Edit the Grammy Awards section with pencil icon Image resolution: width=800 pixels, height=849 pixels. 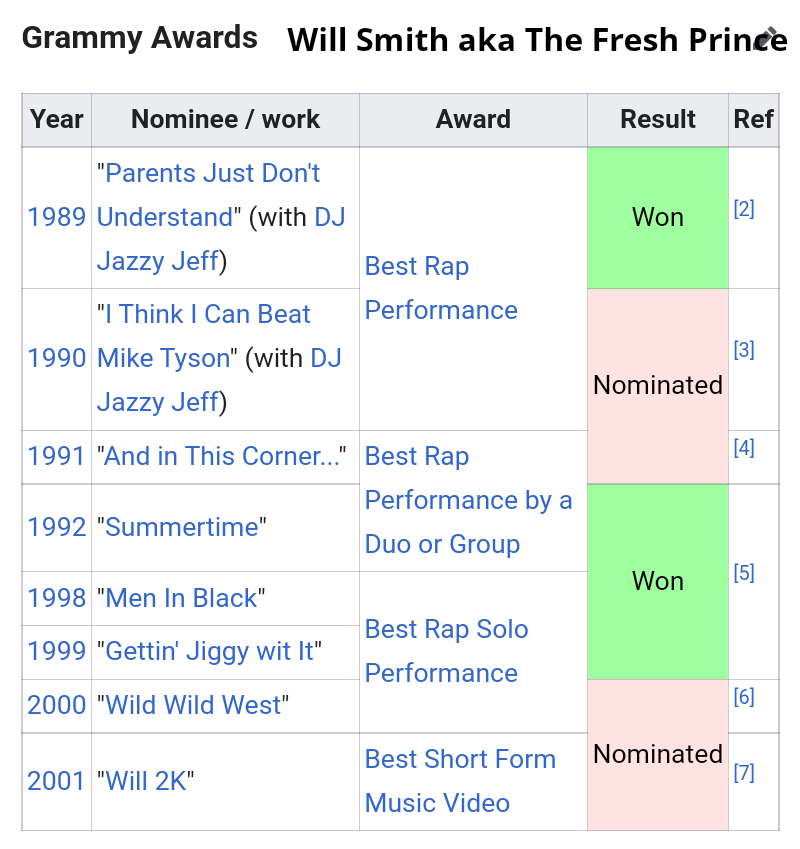pos(767,38)
